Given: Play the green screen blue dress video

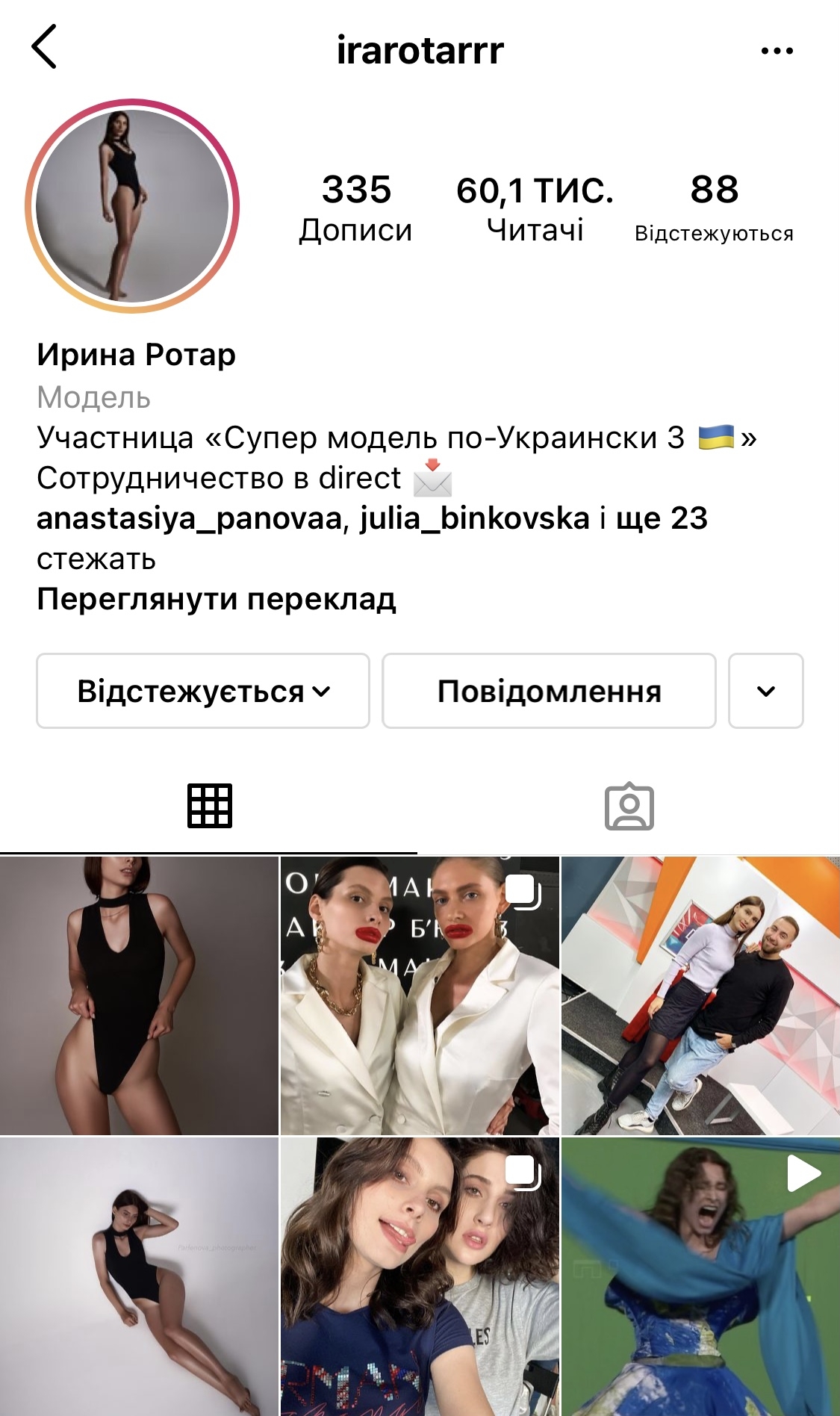Looking at the screenshot, I should [700, 1276].
